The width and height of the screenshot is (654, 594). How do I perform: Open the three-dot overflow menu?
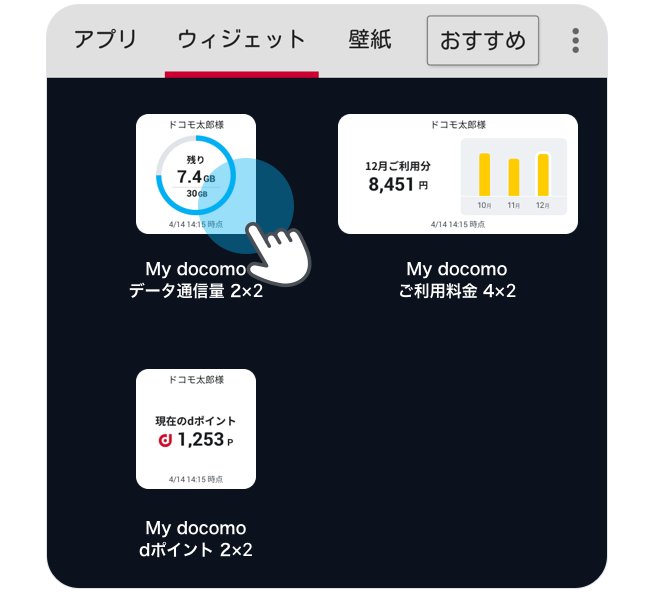tap(576, 41)
